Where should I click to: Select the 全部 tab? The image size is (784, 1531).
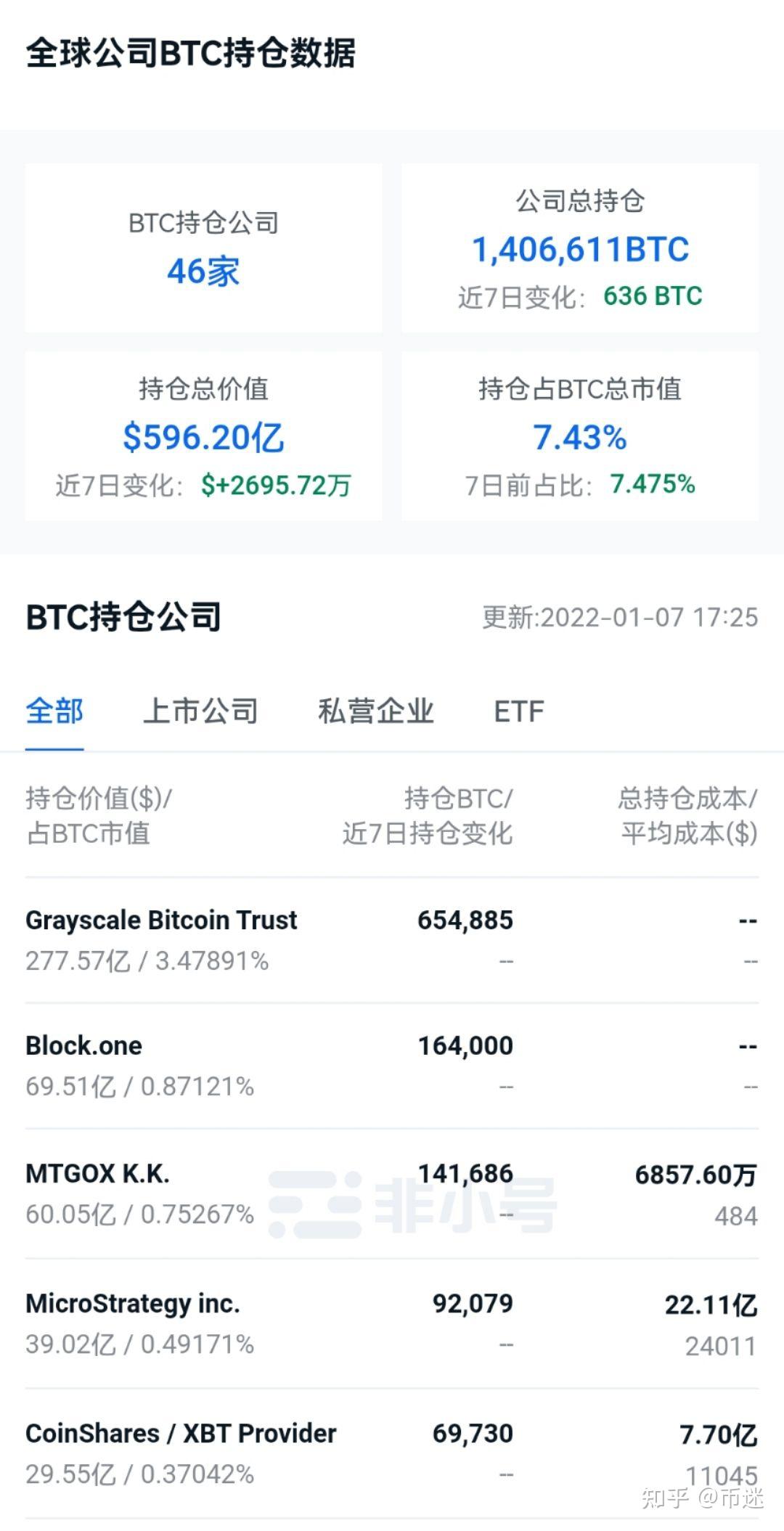click(x=54, y=711)
